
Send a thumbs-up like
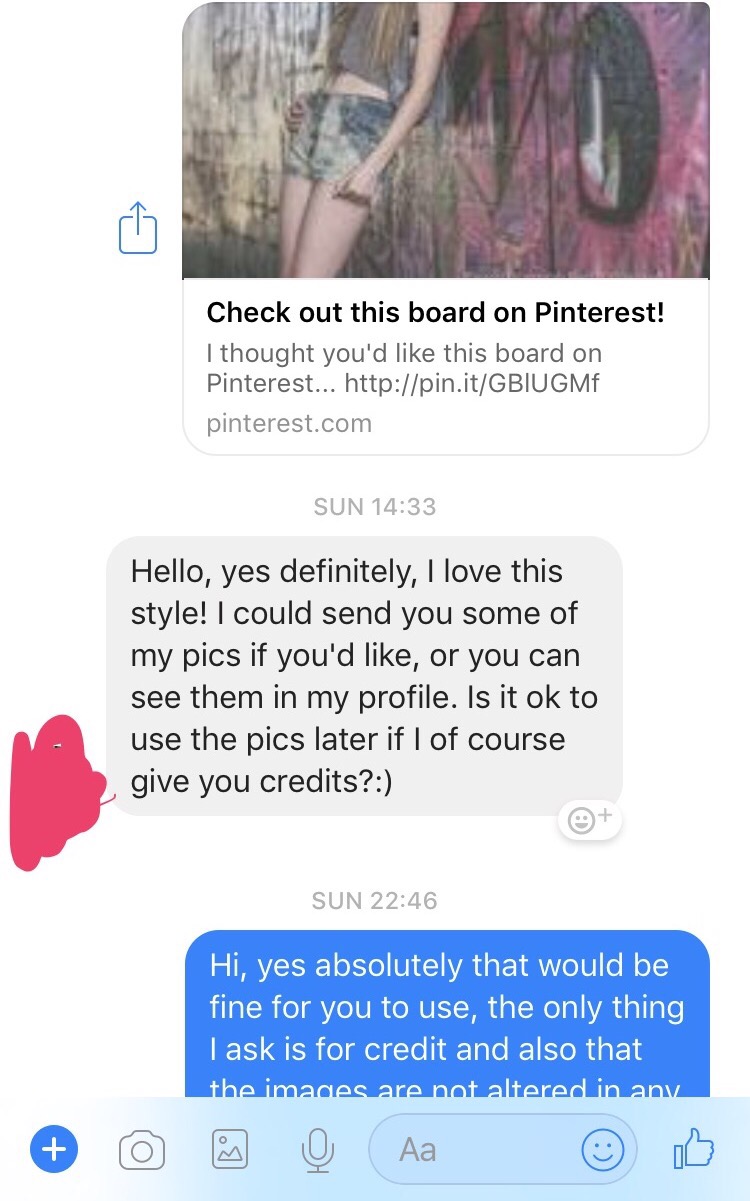click(693, 1149)
